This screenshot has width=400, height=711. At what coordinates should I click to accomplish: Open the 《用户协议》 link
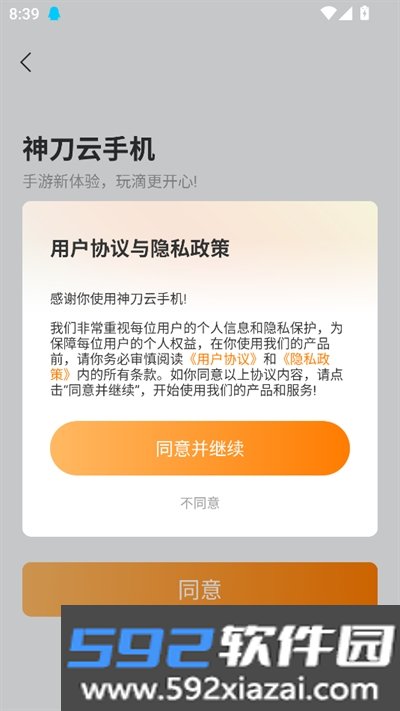pyautogui.click(x=224, y=359)
